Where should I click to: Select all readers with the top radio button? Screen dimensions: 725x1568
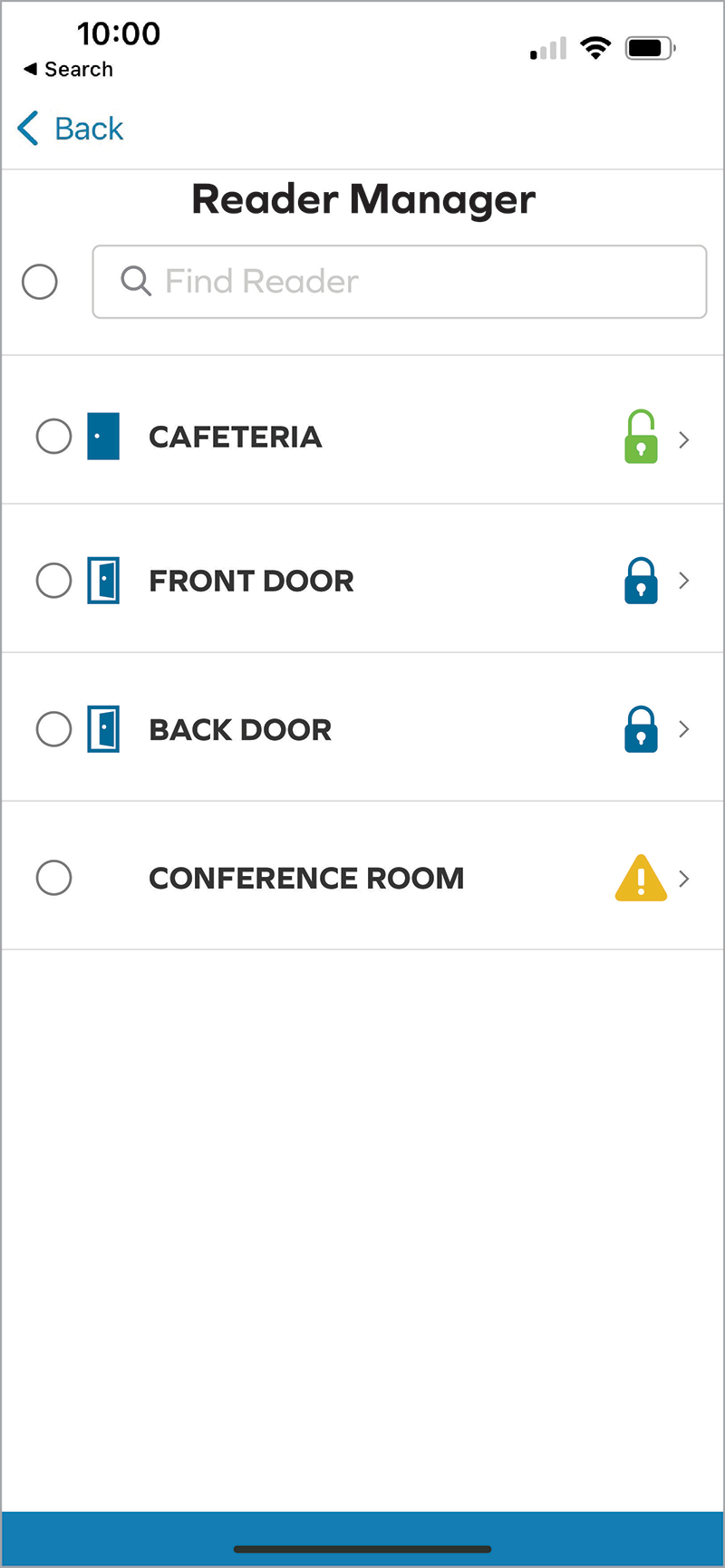pos(40,282)
